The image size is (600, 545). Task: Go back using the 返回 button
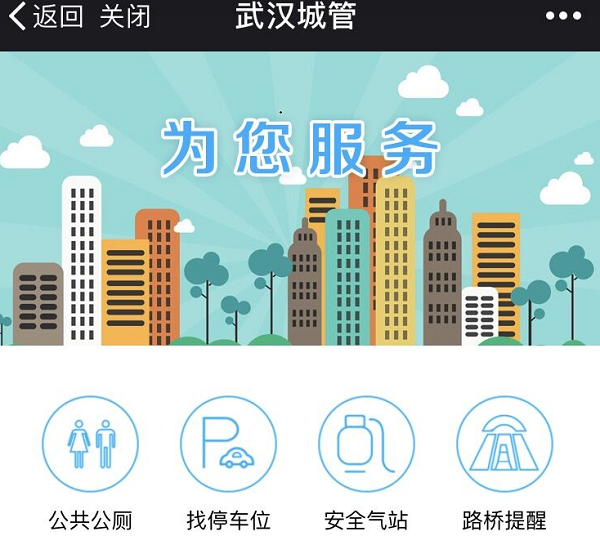coord(46,17)
